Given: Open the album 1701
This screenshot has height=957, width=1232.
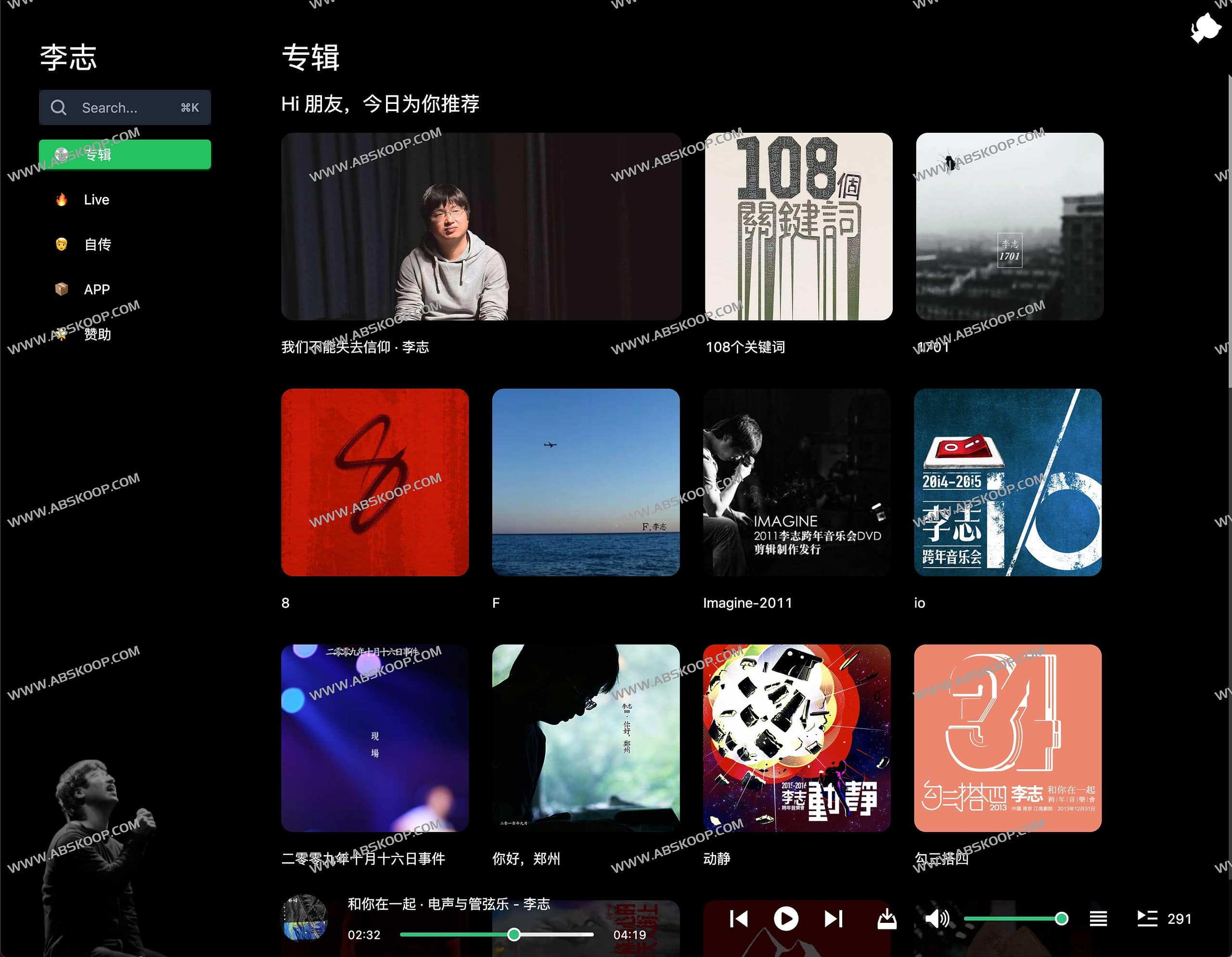Looking at the screenshot, I should pos(1009,227).
